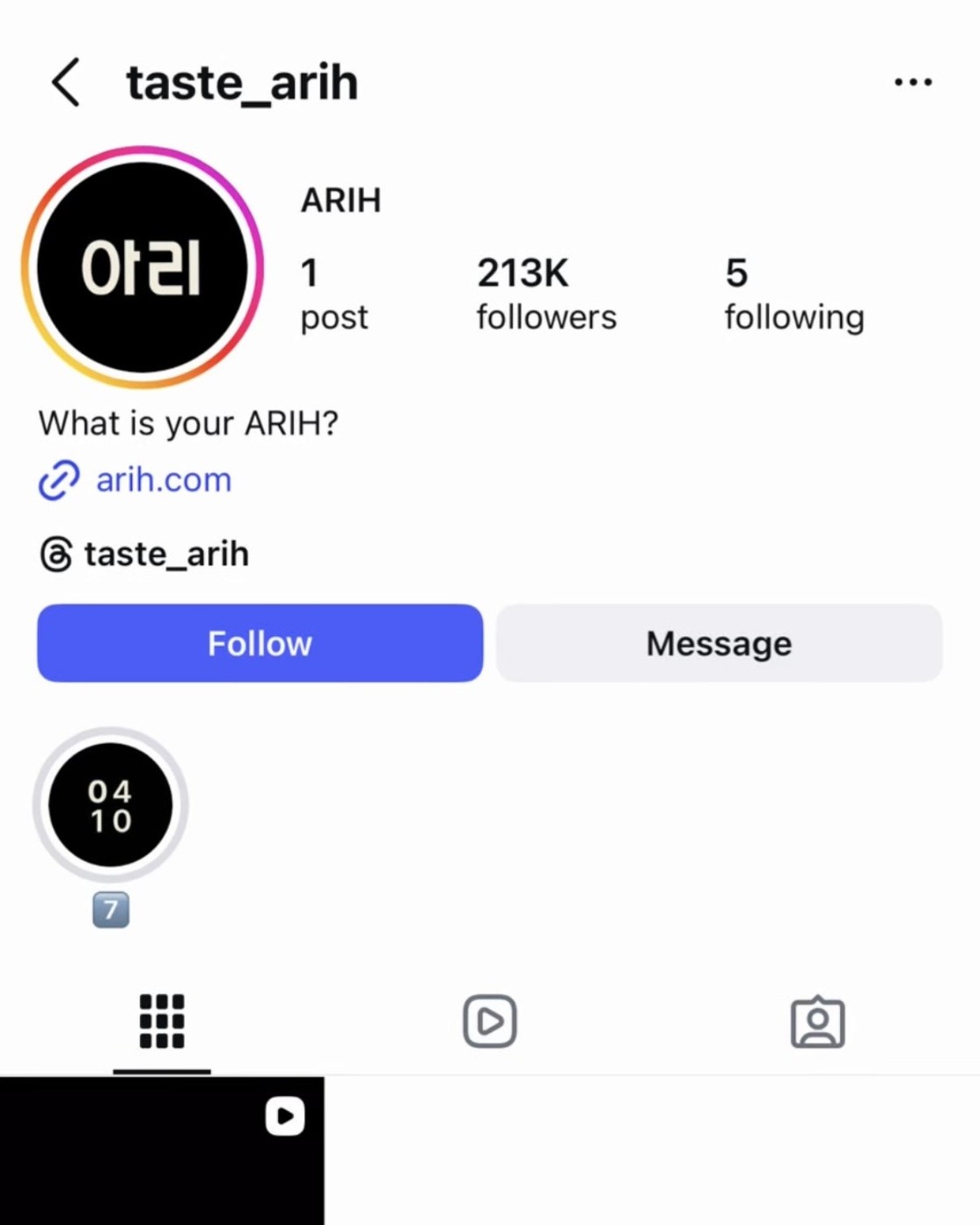Go back using the arrow icon
This screenshot has height=1225, width=980.
(66, 82)
